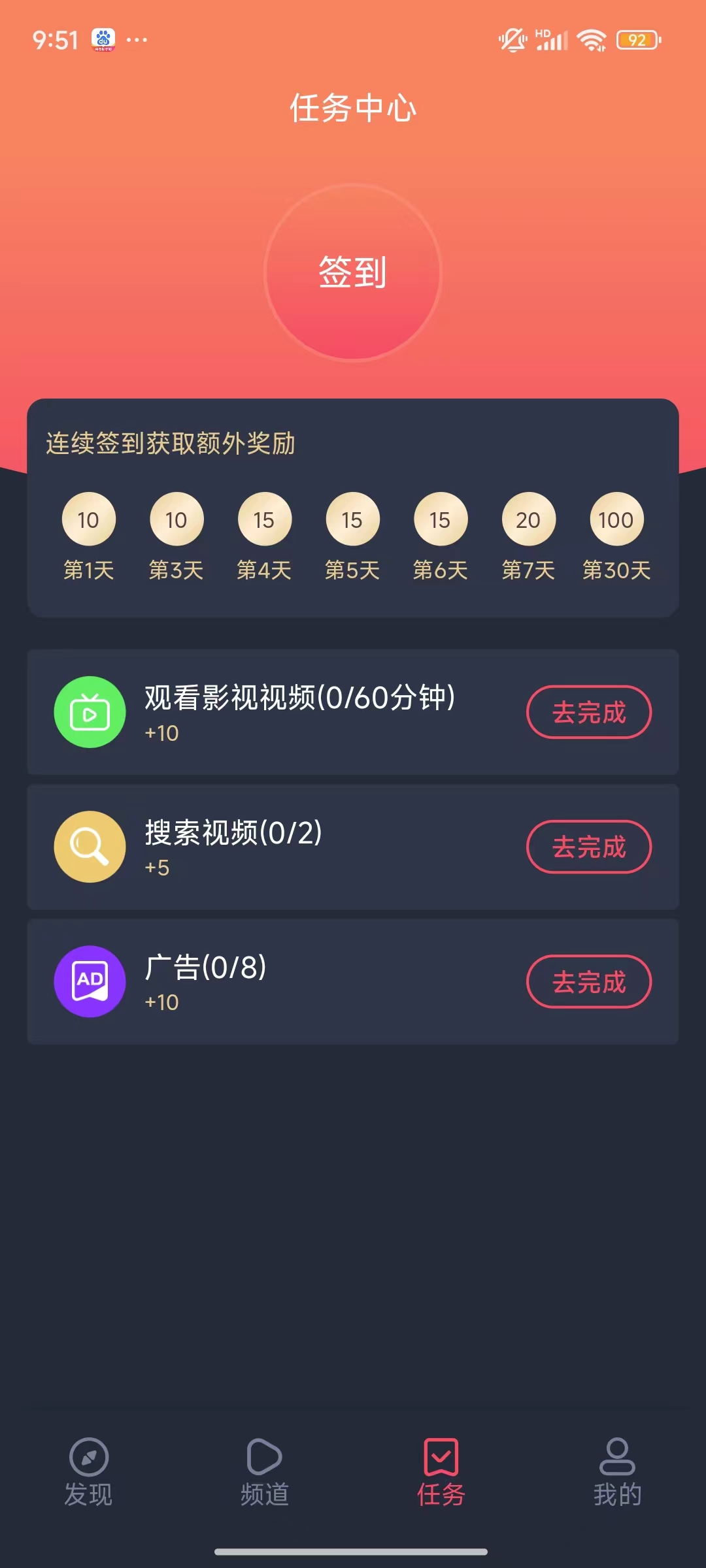Select the 第1天 gold coin reward

point(88,519)
